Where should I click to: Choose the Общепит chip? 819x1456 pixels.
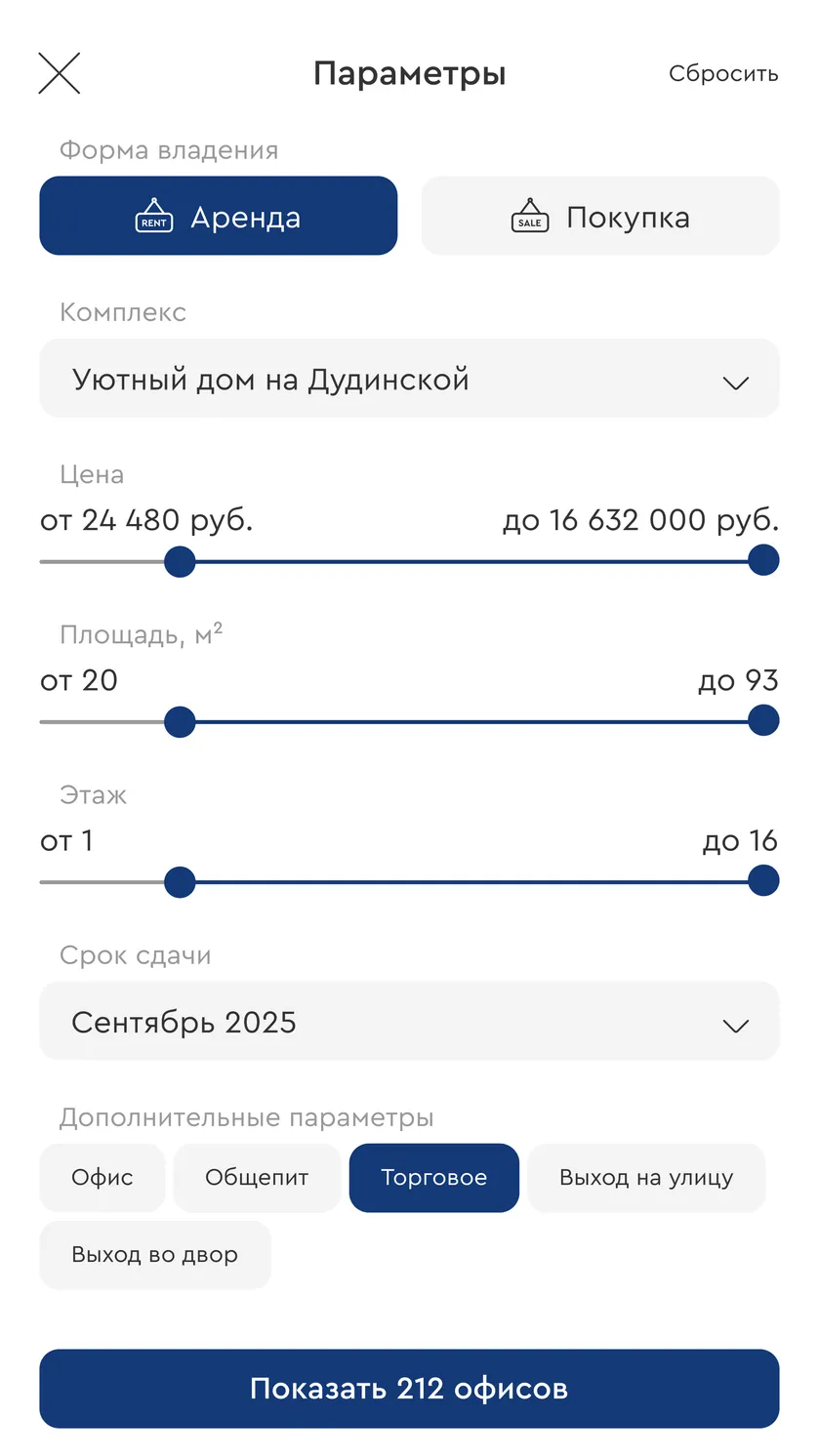257,1178
